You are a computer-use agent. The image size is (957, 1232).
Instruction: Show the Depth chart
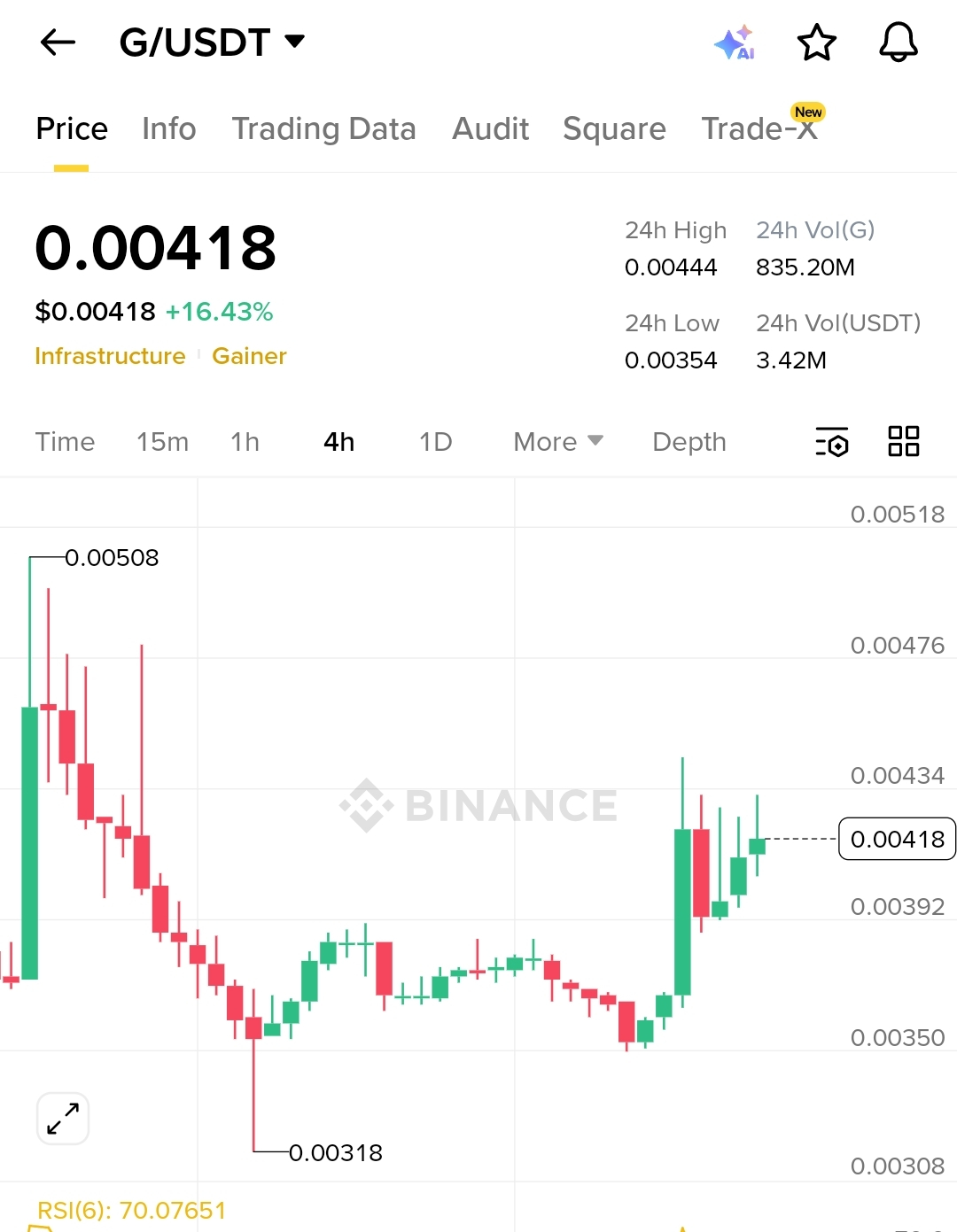(x=689, y=441)
